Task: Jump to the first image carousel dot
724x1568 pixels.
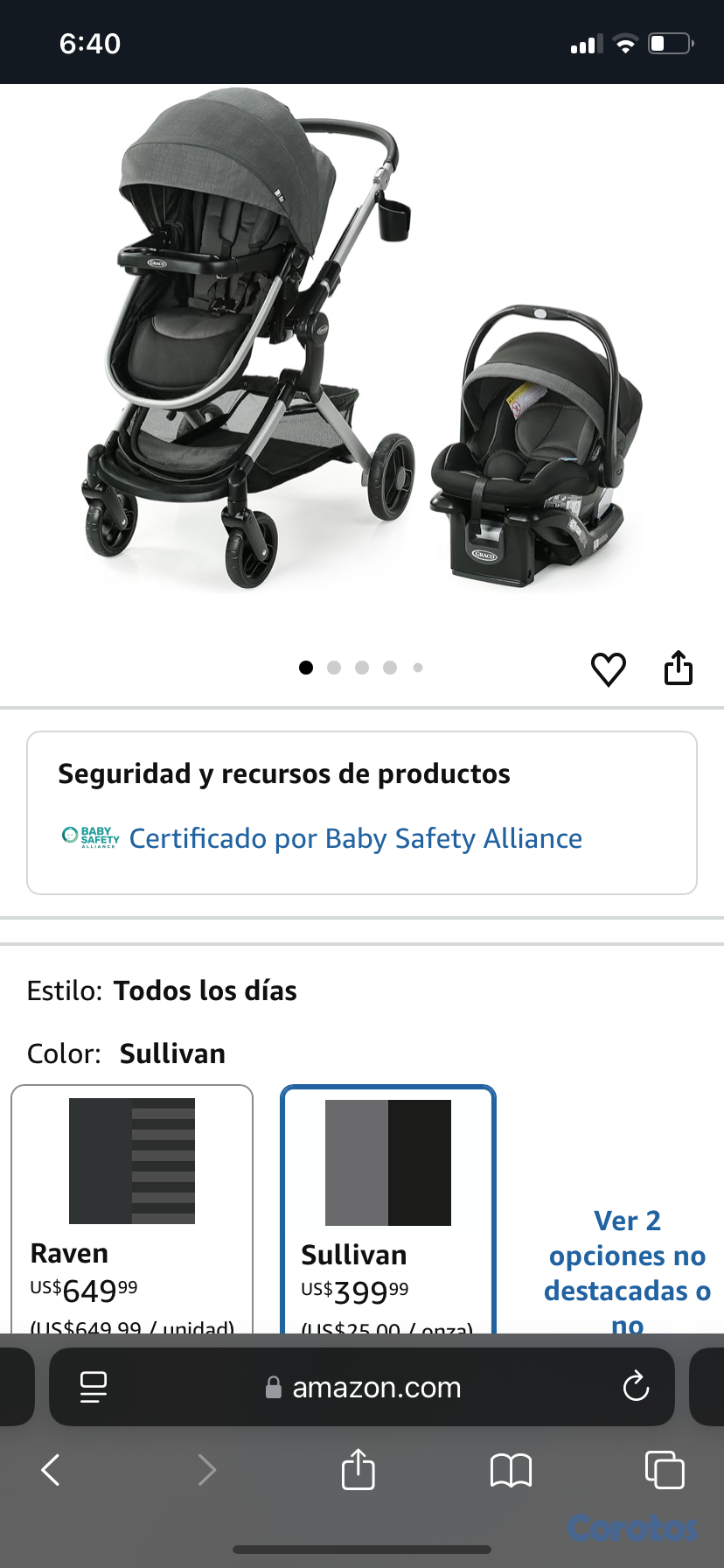Action: point(306,667)
